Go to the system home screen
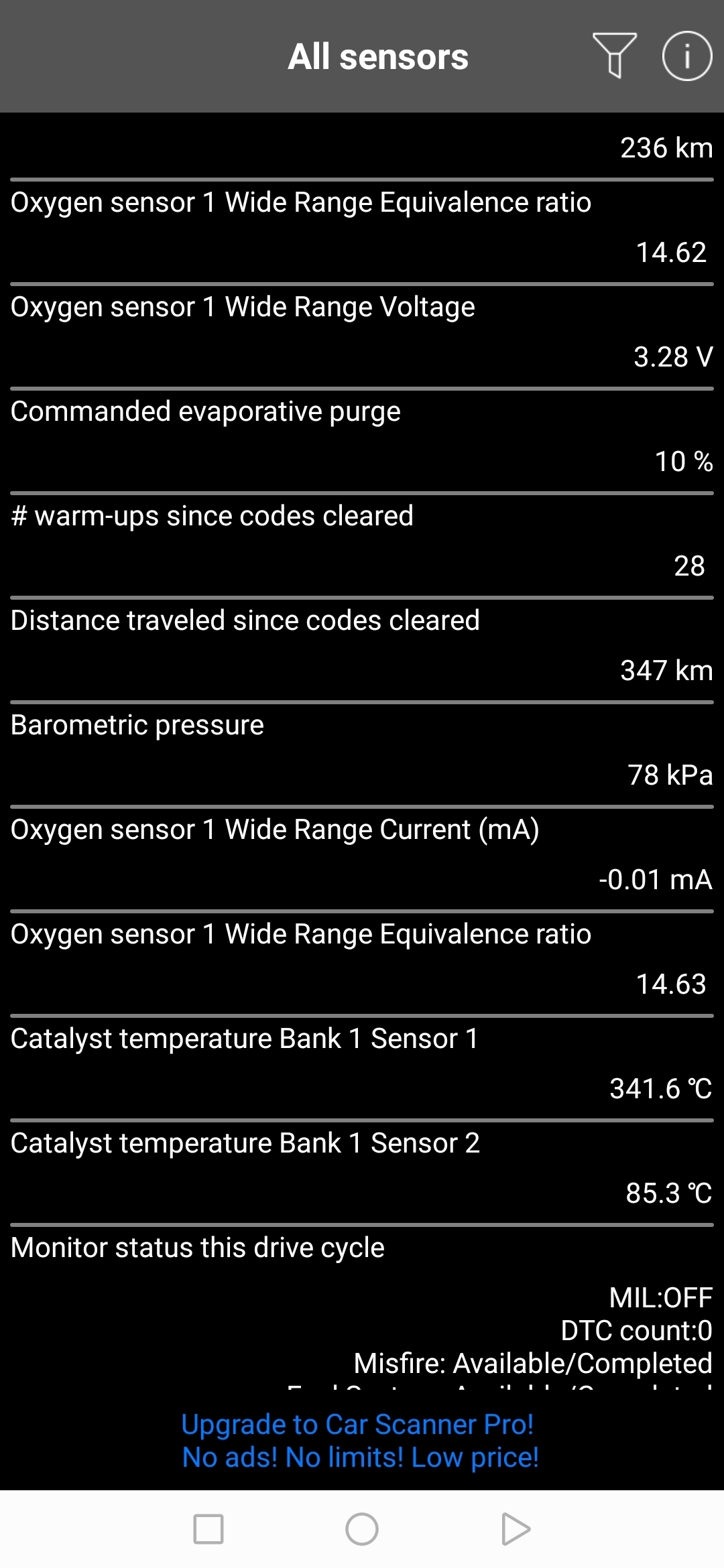Viewport: 724px width, 1568px height. [362, 1529]
